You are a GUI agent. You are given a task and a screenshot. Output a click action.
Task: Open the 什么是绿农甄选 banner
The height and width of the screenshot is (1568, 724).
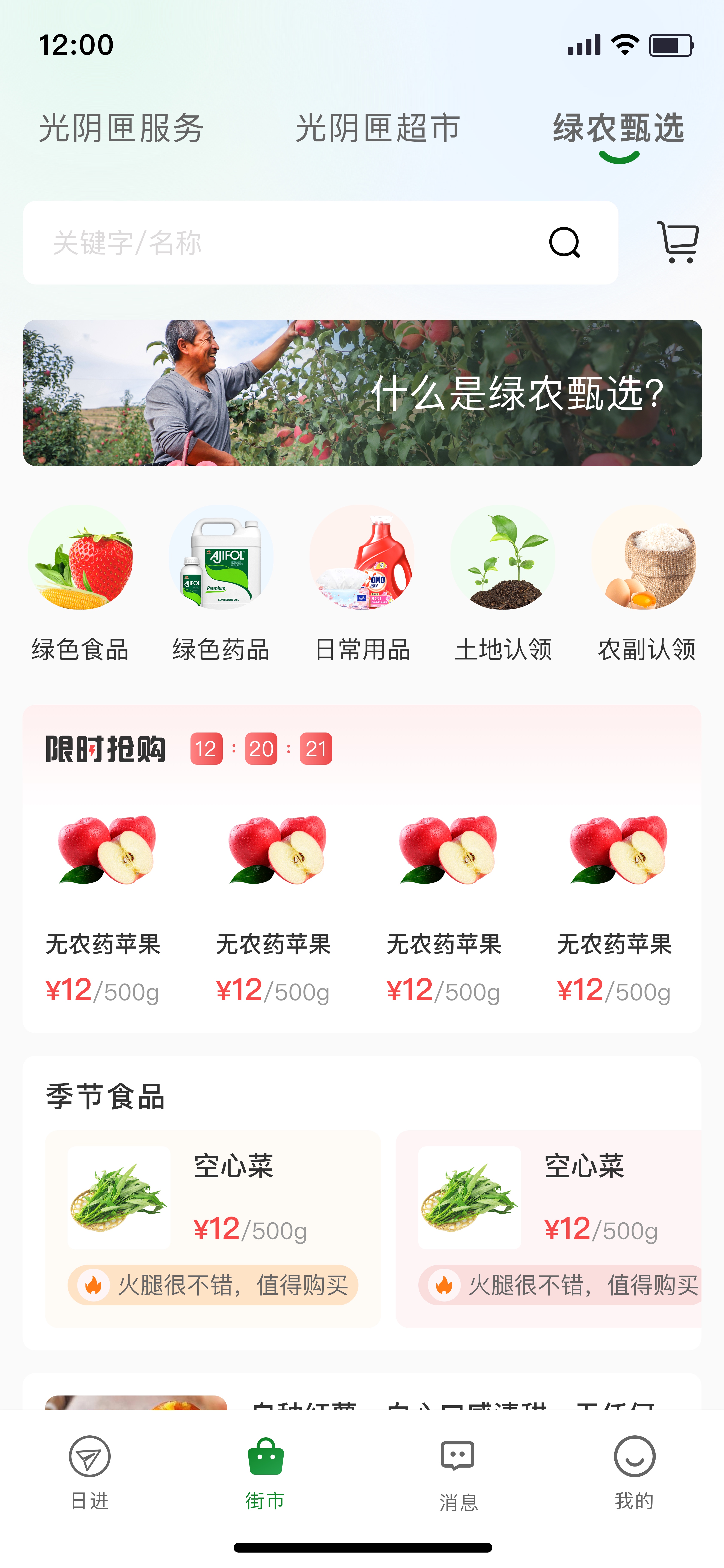(x=363, y=393)
